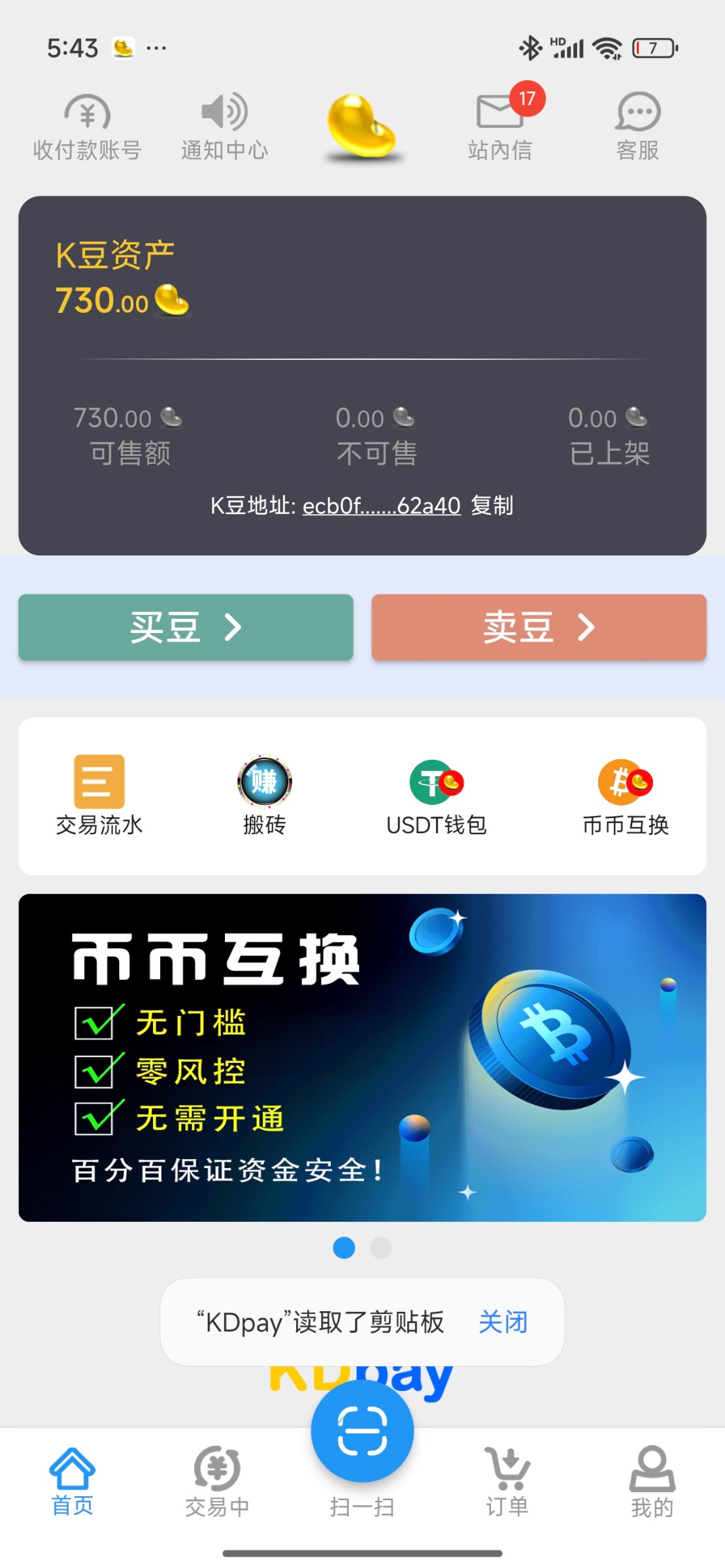725x1568 pixels.
Task: Open 交易流水 transaction history
Action: (99, 795)
